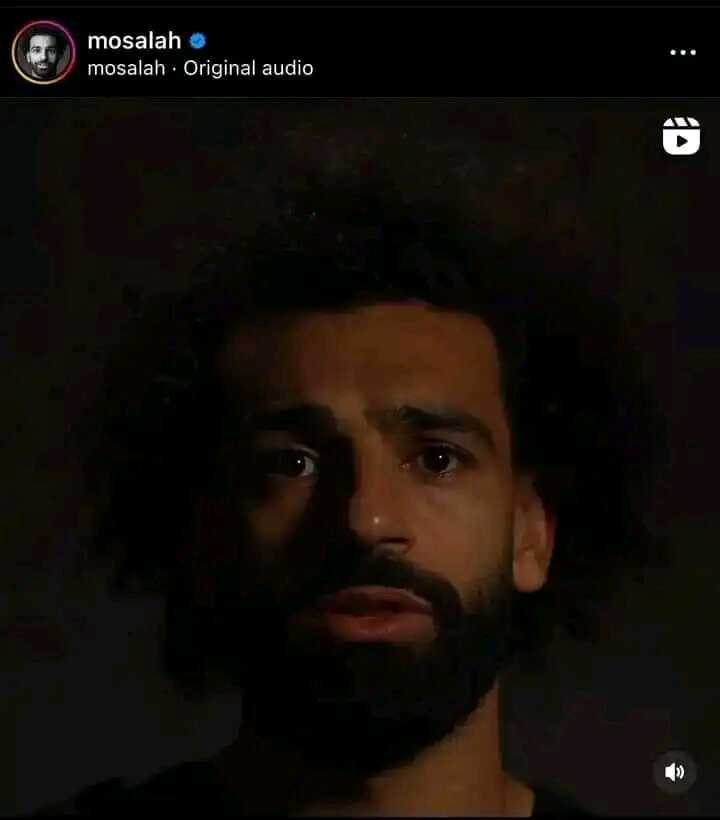The width and height of the screenshot is (720, 820).
Task: Open mosalah's profile picture story ring
Action: click(x=43, y=53)
